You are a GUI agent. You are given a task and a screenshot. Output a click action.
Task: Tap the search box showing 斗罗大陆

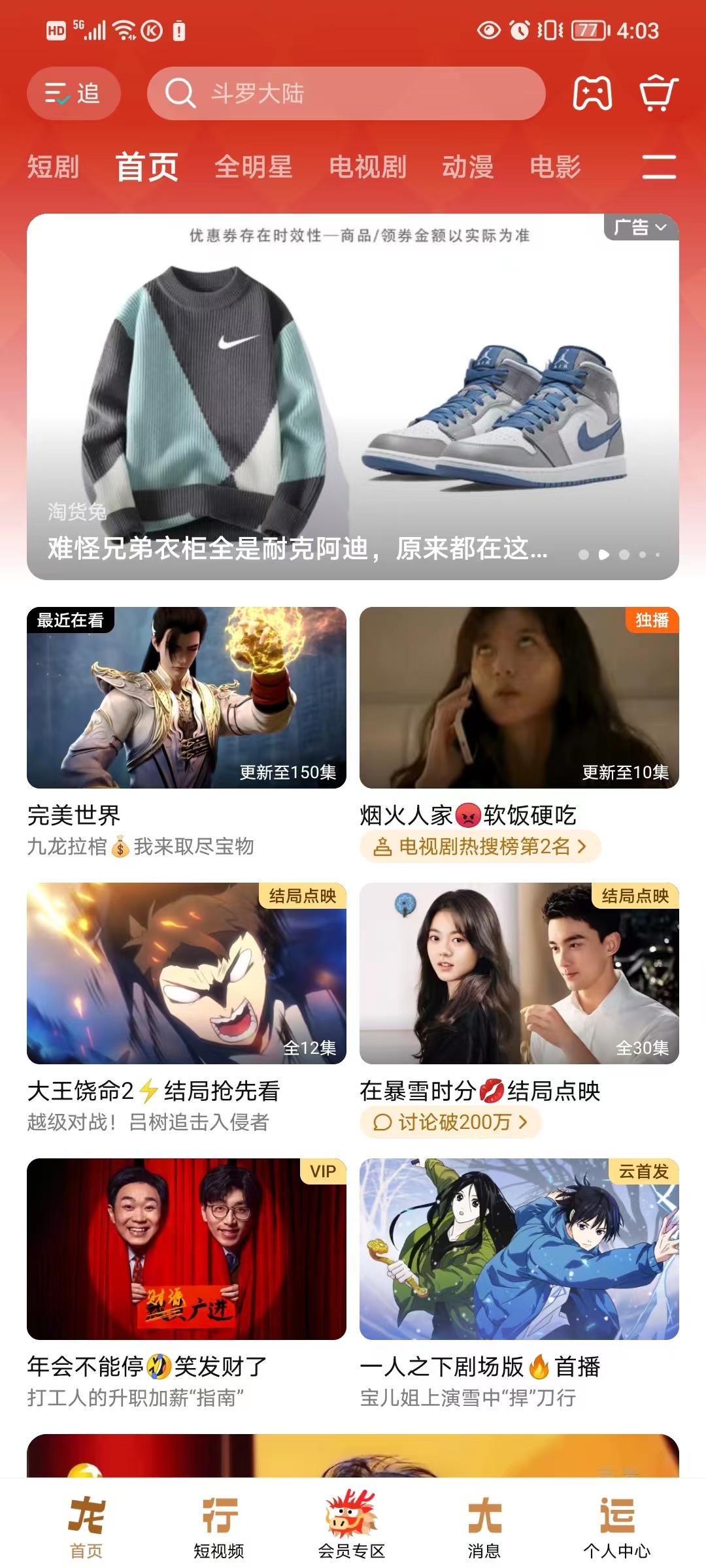(x=346, y=93)
